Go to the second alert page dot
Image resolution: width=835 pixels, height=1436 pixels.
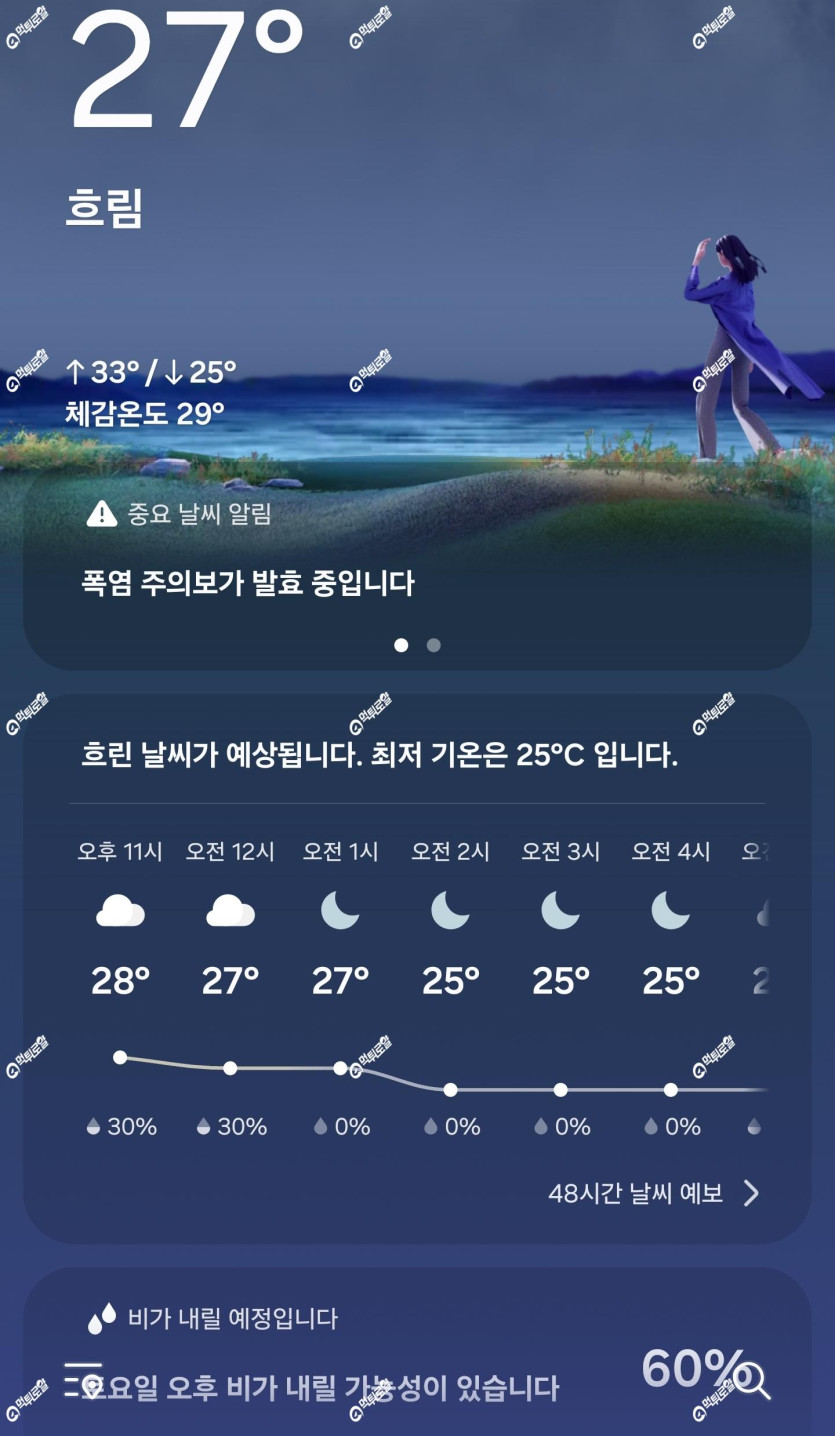[433, 645]
